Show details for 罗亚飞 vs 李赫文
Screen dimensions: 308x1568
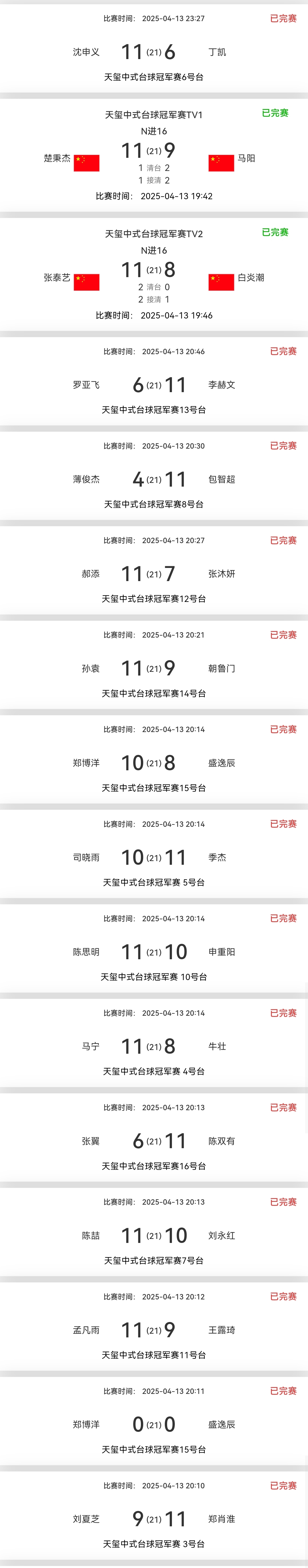153,385
